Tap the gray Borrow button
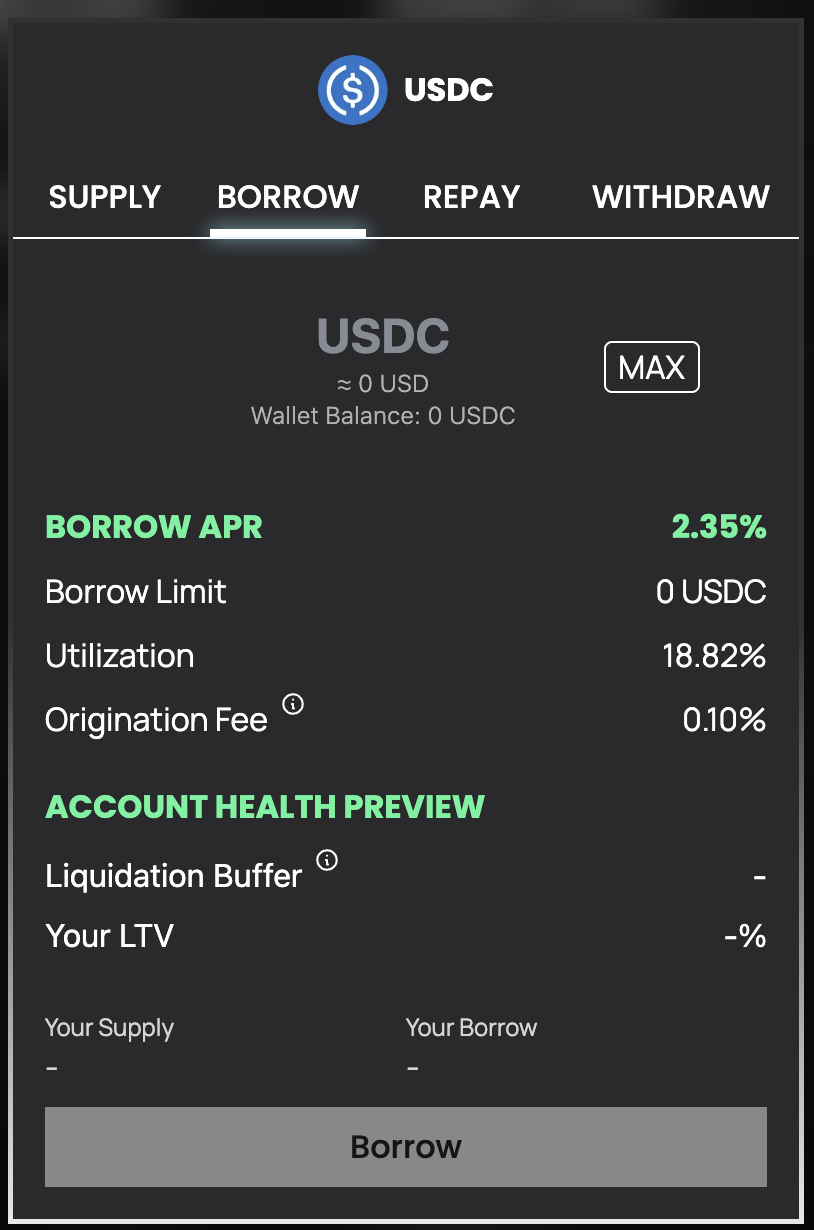 [x=405, y=1146]
